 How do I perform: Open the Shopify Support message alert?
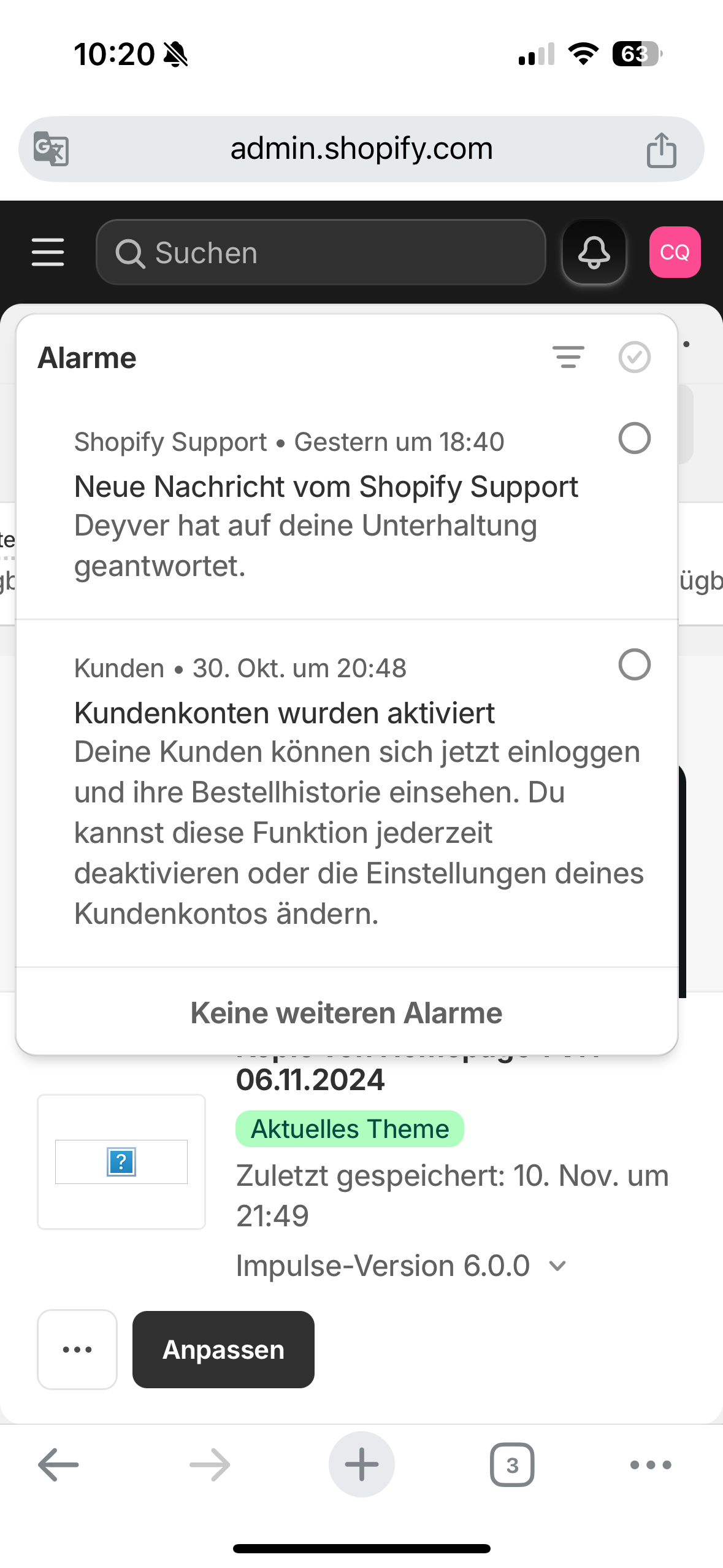point(326,506)
